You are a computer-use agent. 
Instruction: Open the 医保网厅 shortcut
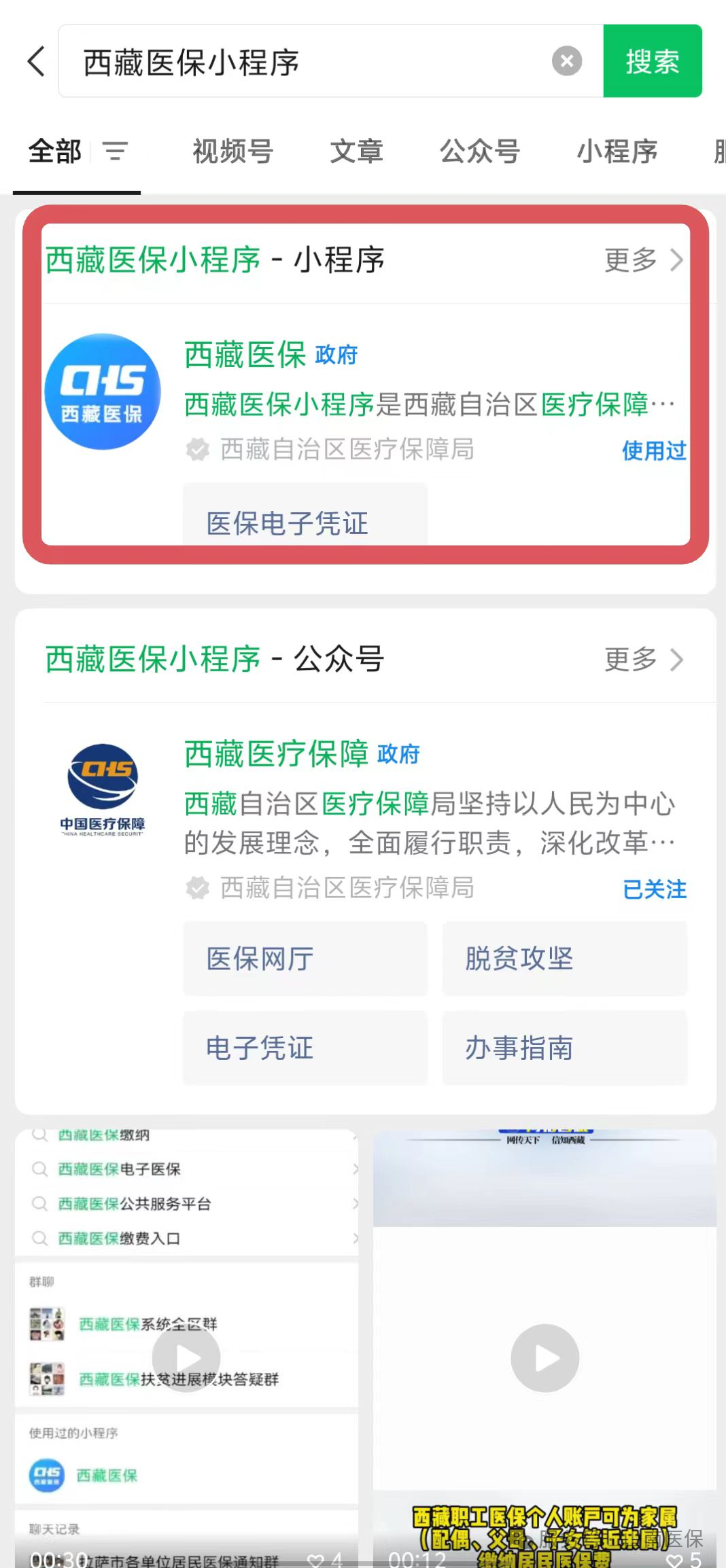click(x=305, y=959)
